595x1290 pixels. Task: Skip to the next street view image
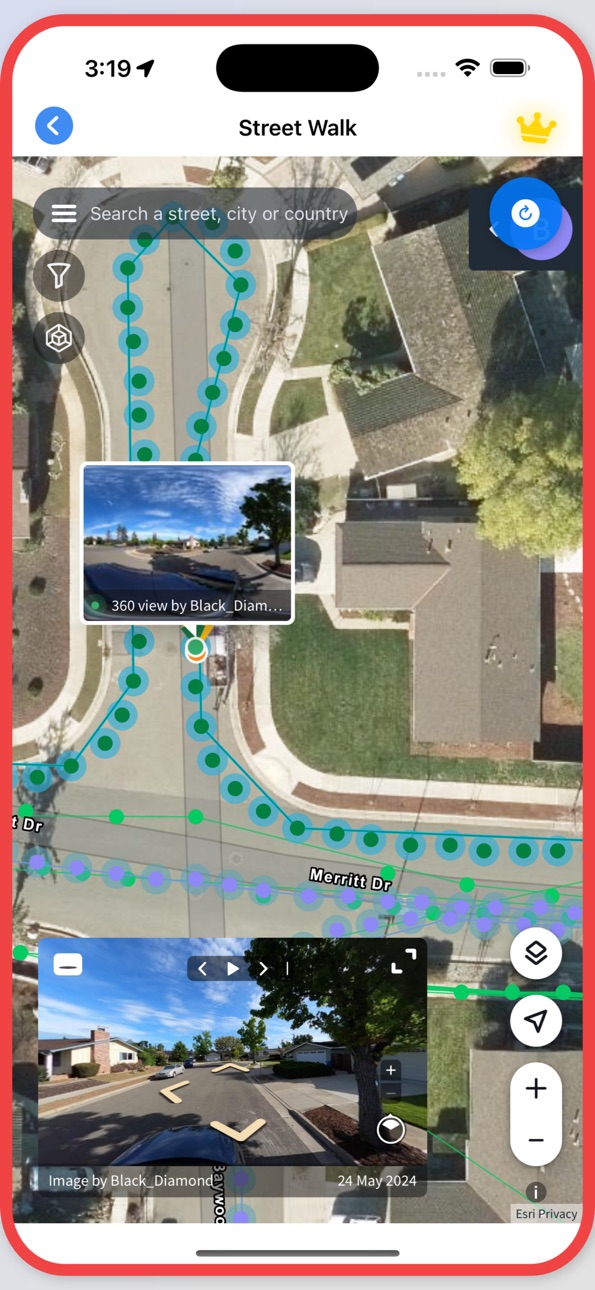click(263, 968)
